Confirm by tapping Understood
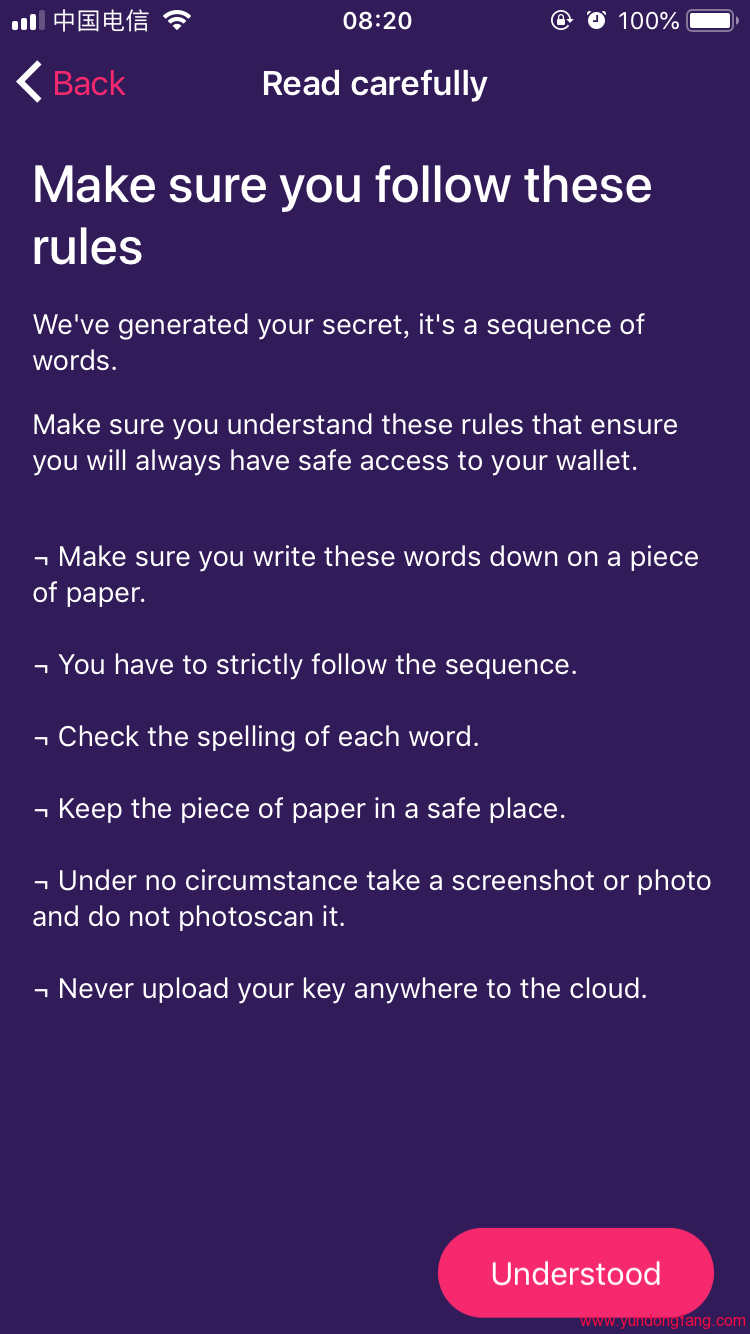 [x=576, y=1273]
